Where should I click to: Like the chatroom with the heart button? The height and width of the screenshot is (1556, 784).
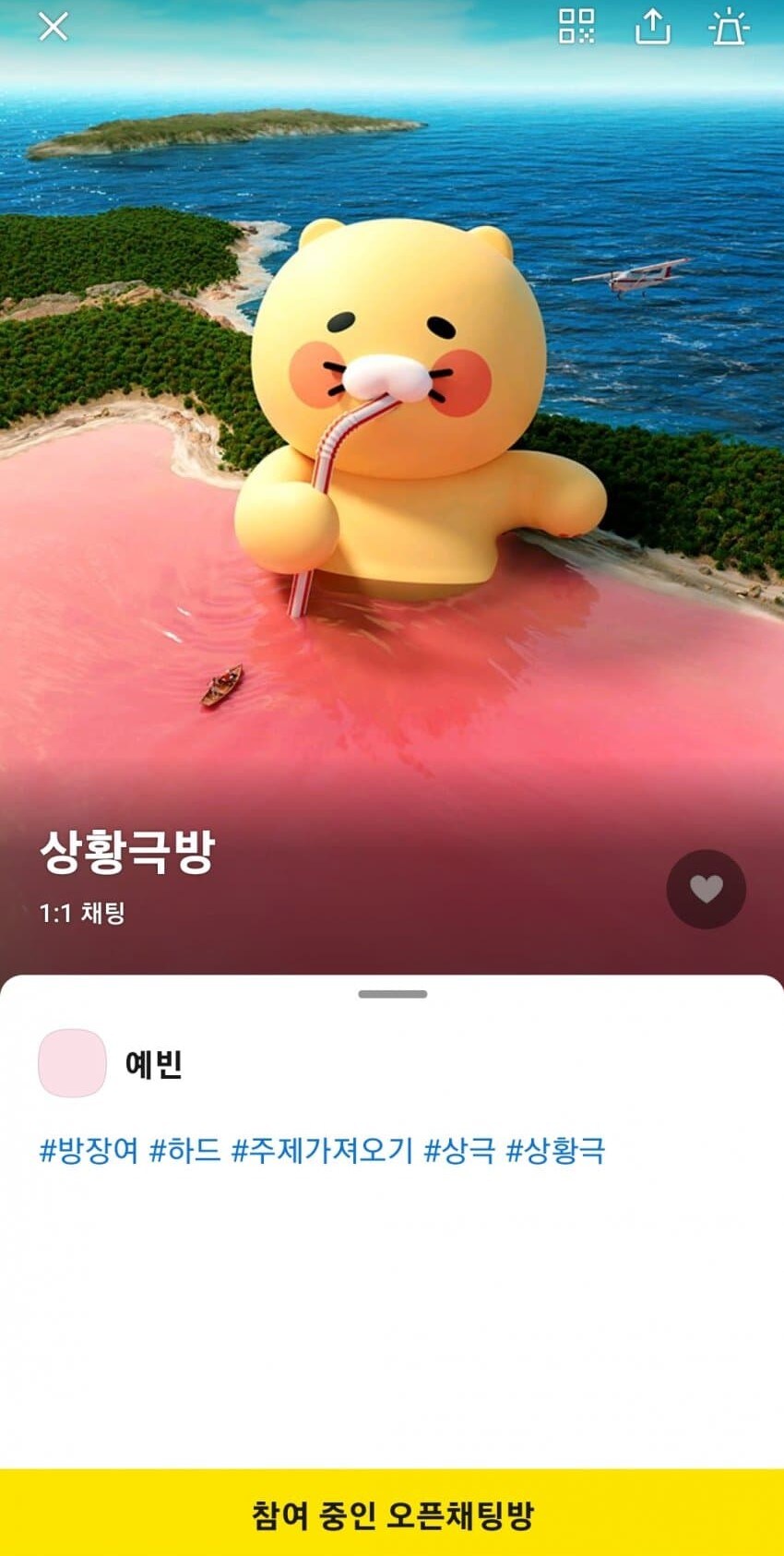click(x=706, y=889)
